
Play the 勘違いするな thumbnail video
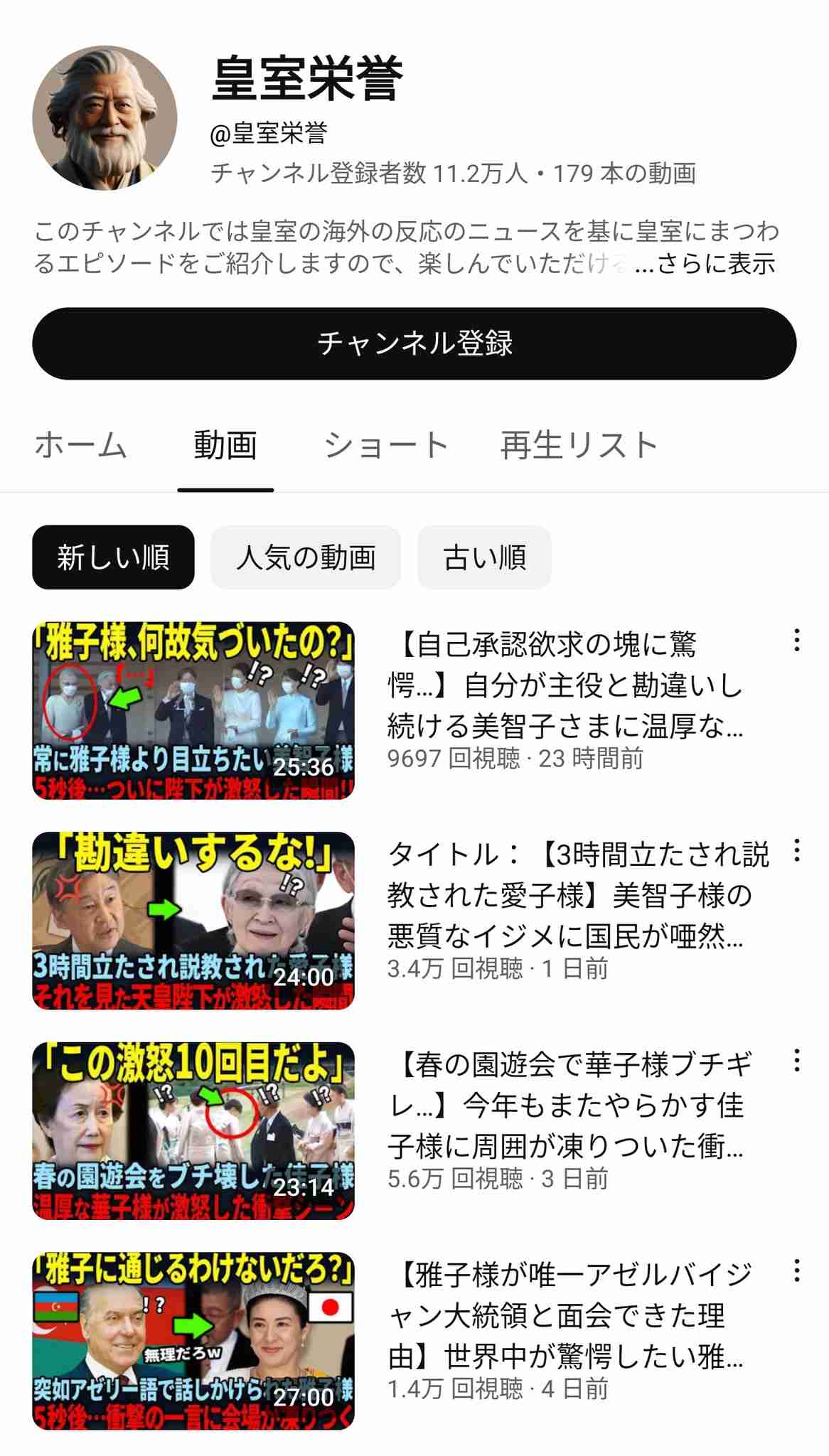pos(193,921)
